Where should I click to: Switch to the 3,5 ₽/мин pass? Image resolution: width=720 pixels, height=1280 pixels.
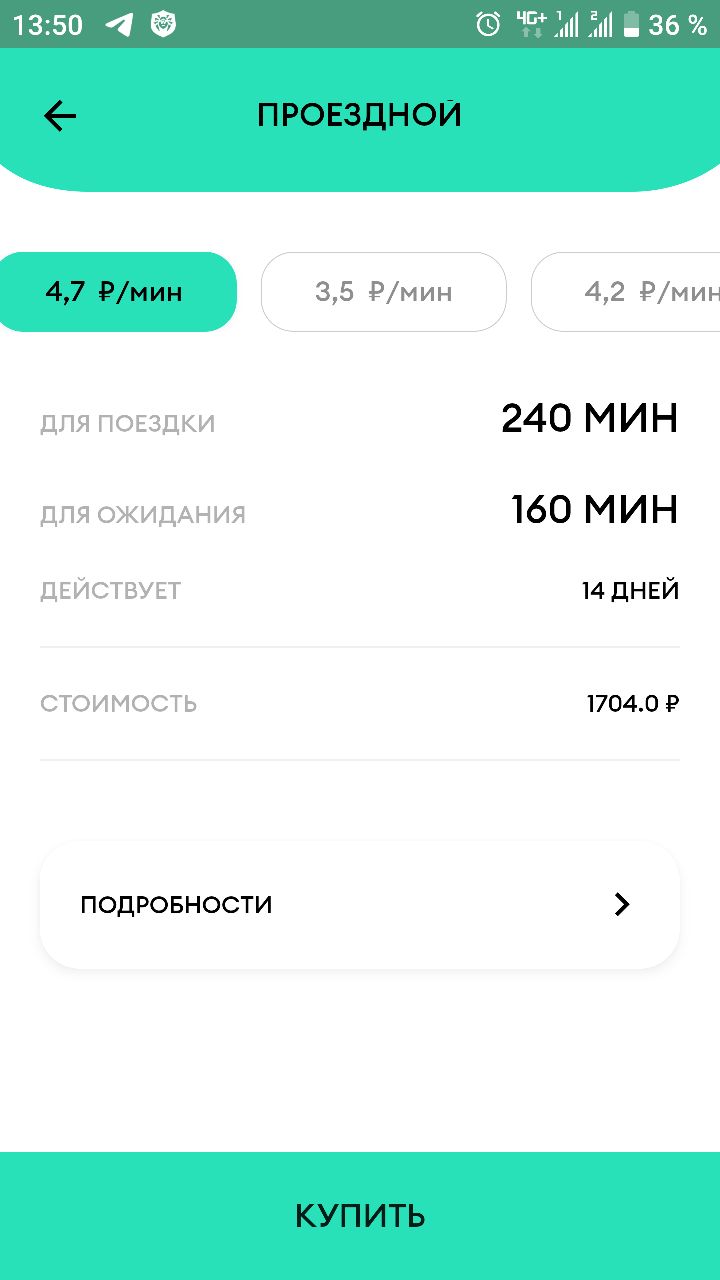(x=384, y=292)
